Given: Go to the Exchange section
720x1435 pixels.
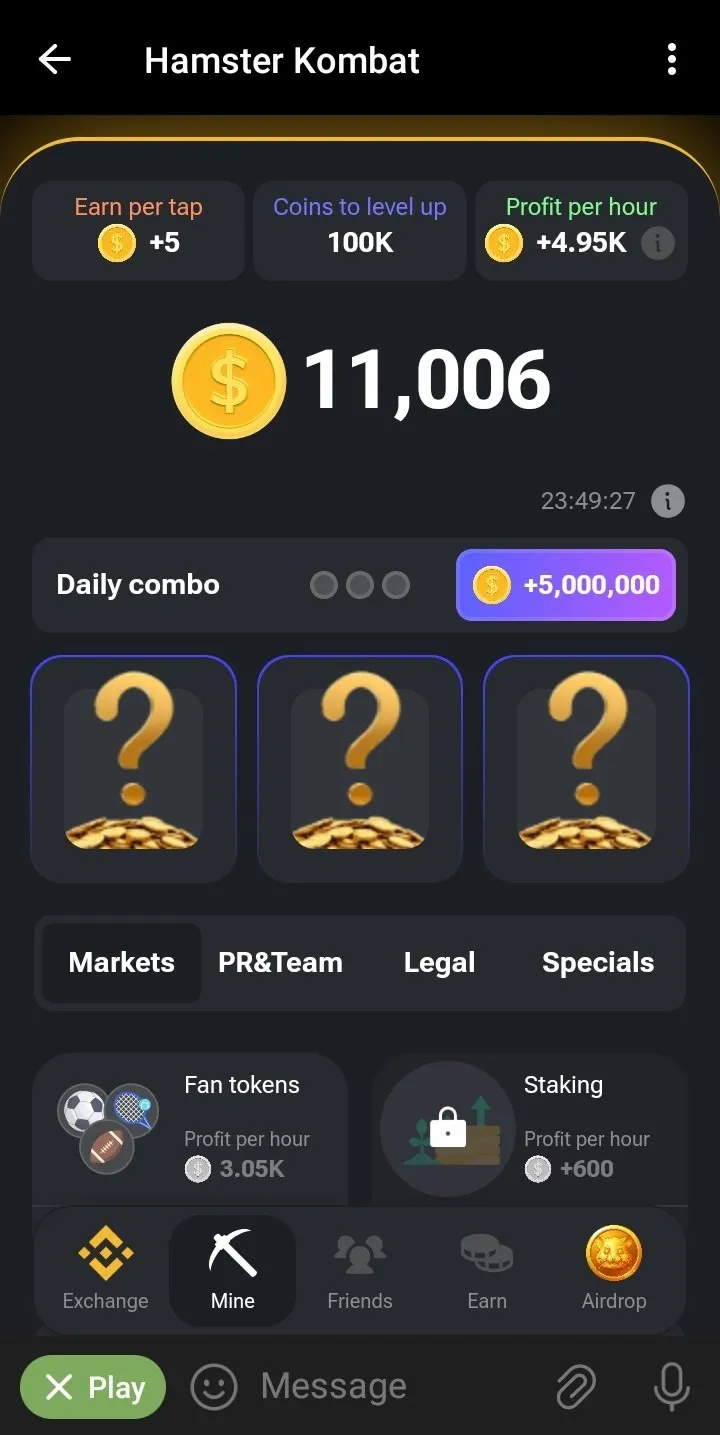Looking at the screenshot, I should tap(105, 1270).
